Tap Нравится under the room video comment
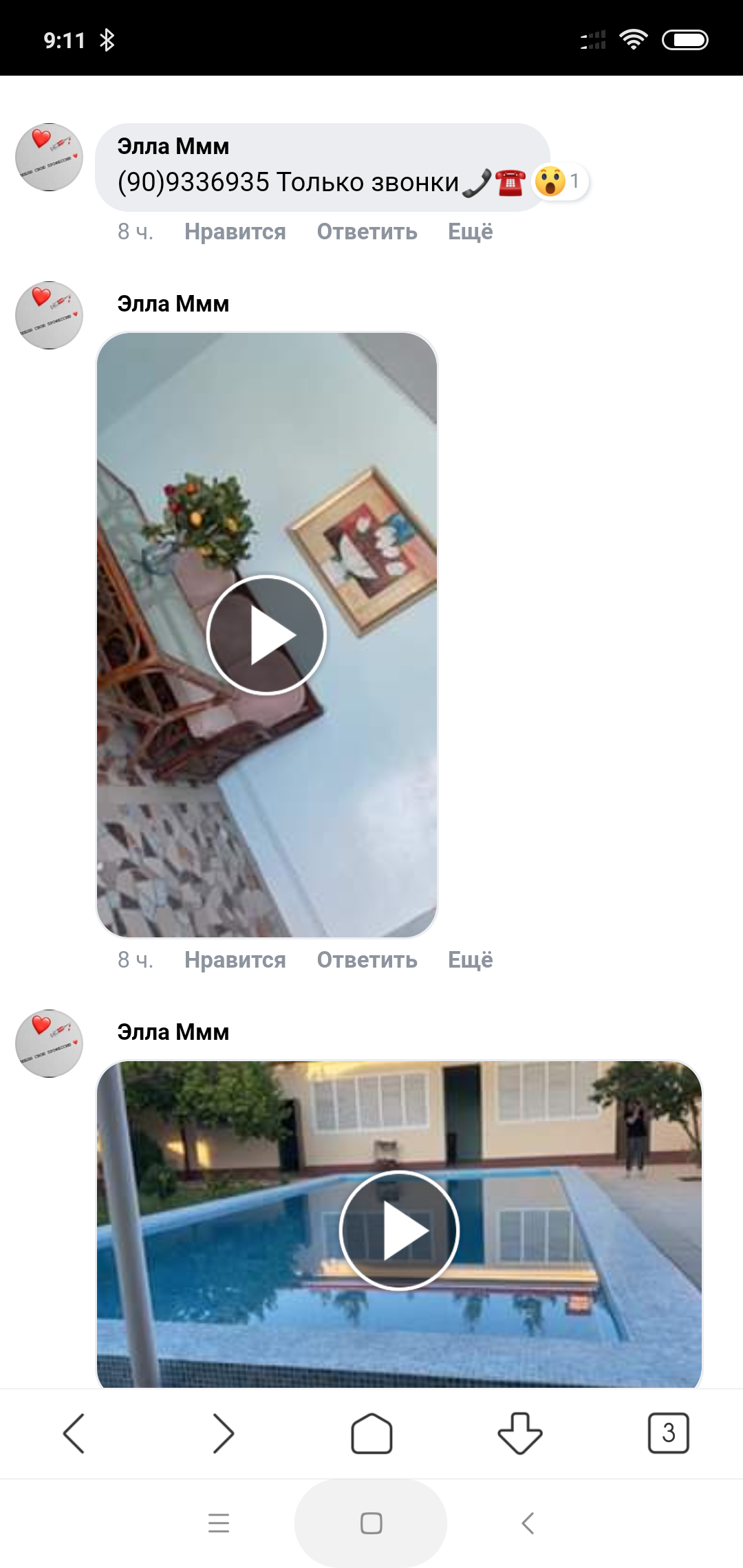The width and height of the screenshot is (743, 1568). click(235, 960)
